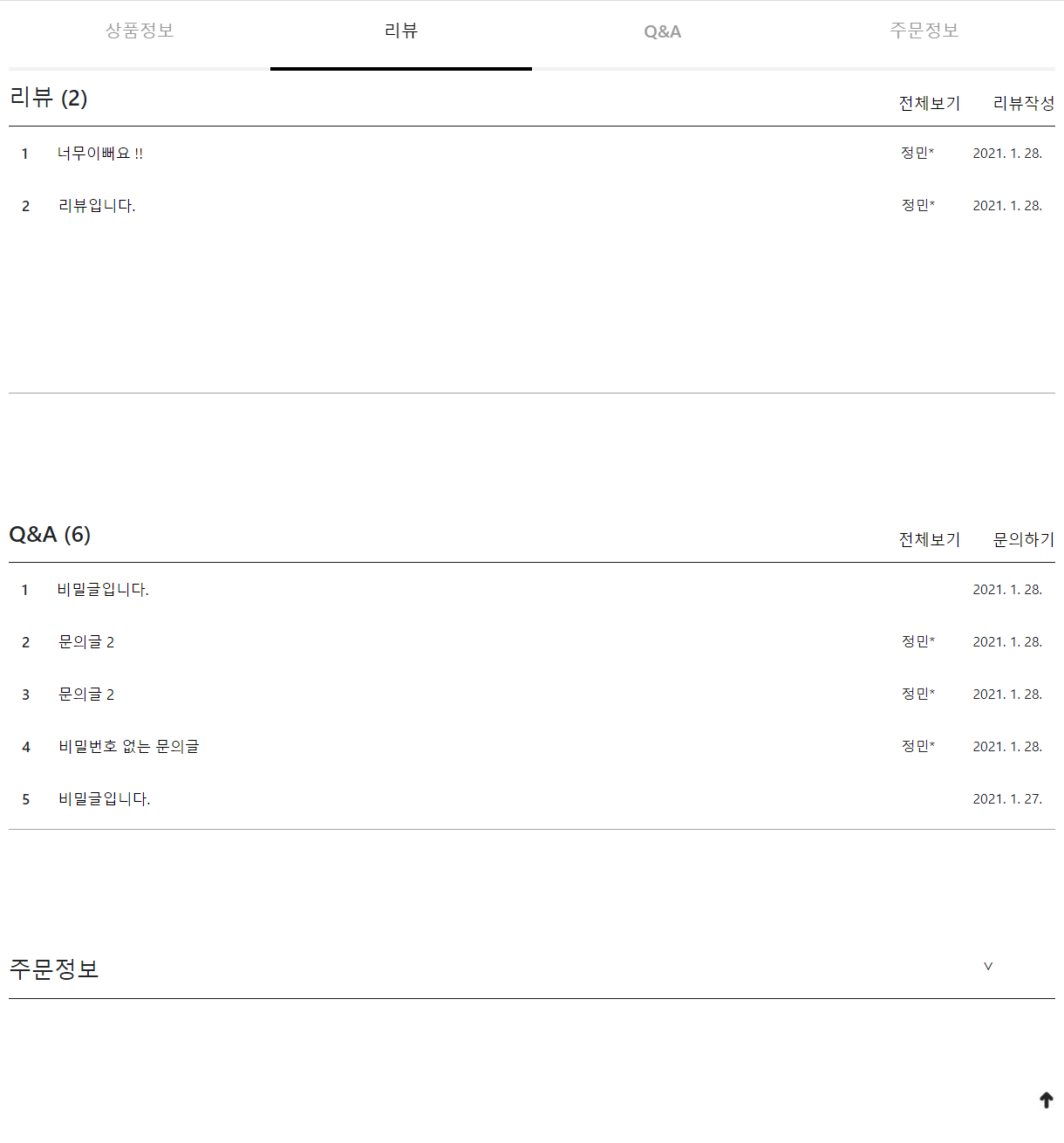Open the review titled 리뷰입니다.
The width and height of the screenshot is (1064, 1143).
(97, 206)
